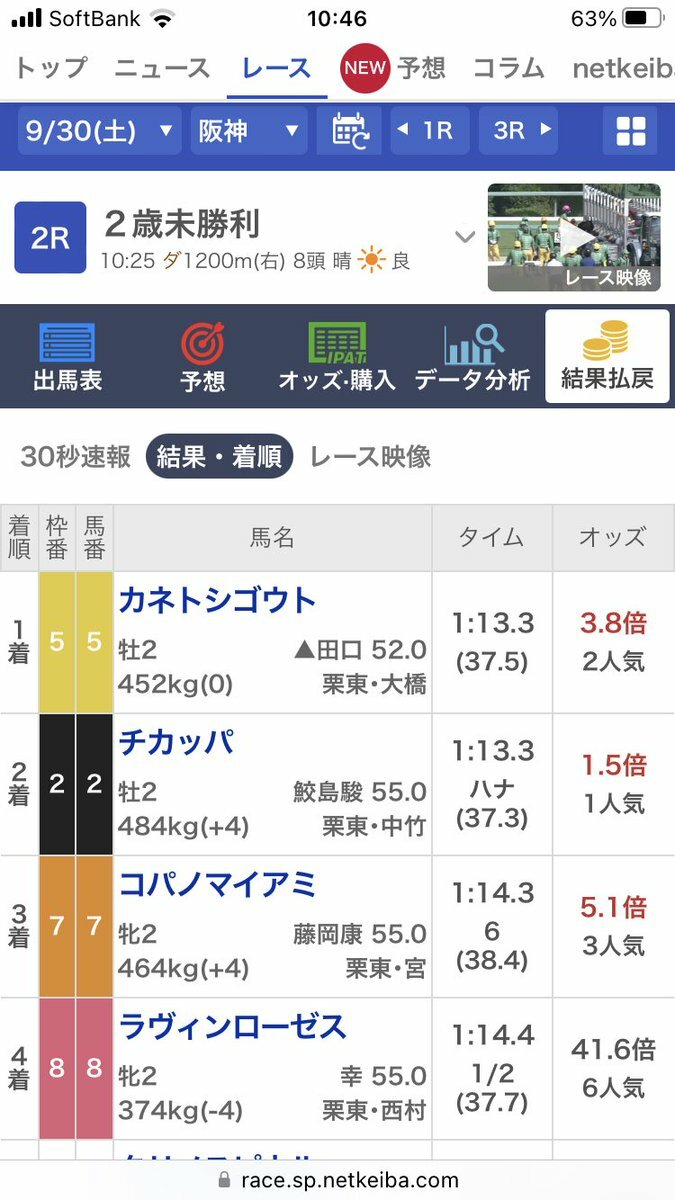Open the calendar refresh icon

[349, 131]
